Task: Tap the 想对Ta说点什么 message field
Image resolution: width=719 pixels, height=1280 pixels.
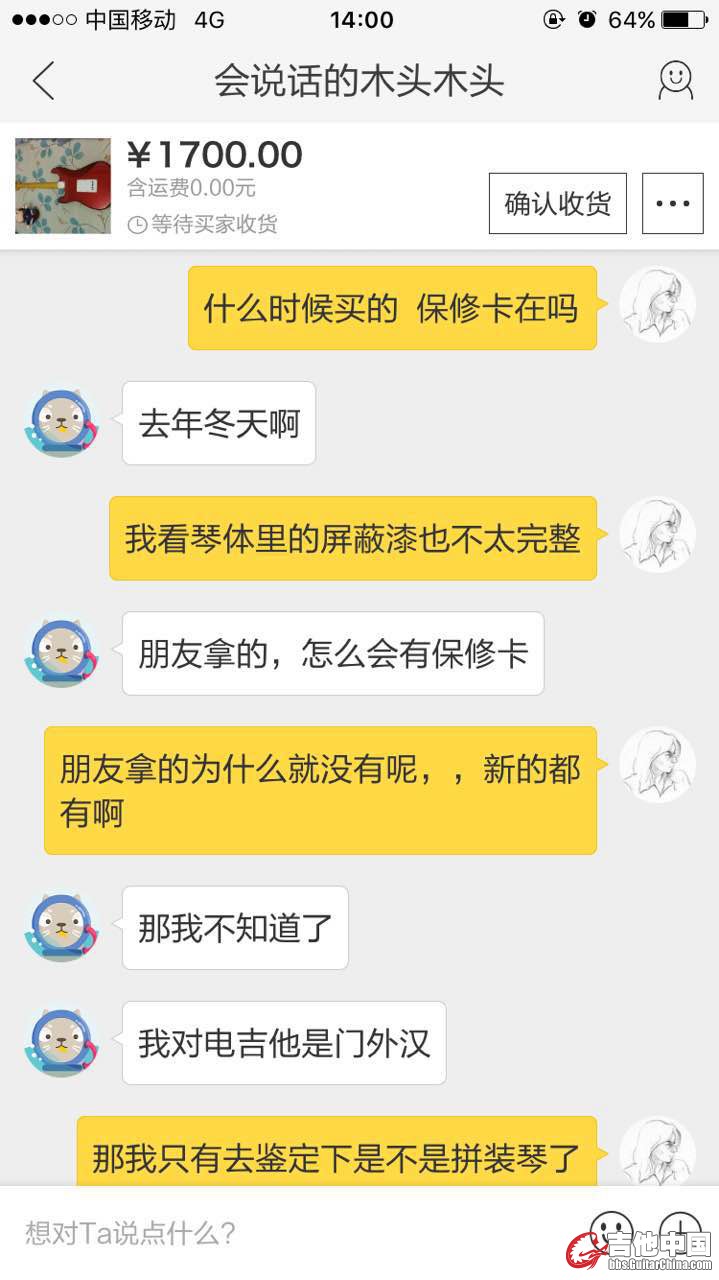Action: pyautogui.click(x=290, y=1232)
